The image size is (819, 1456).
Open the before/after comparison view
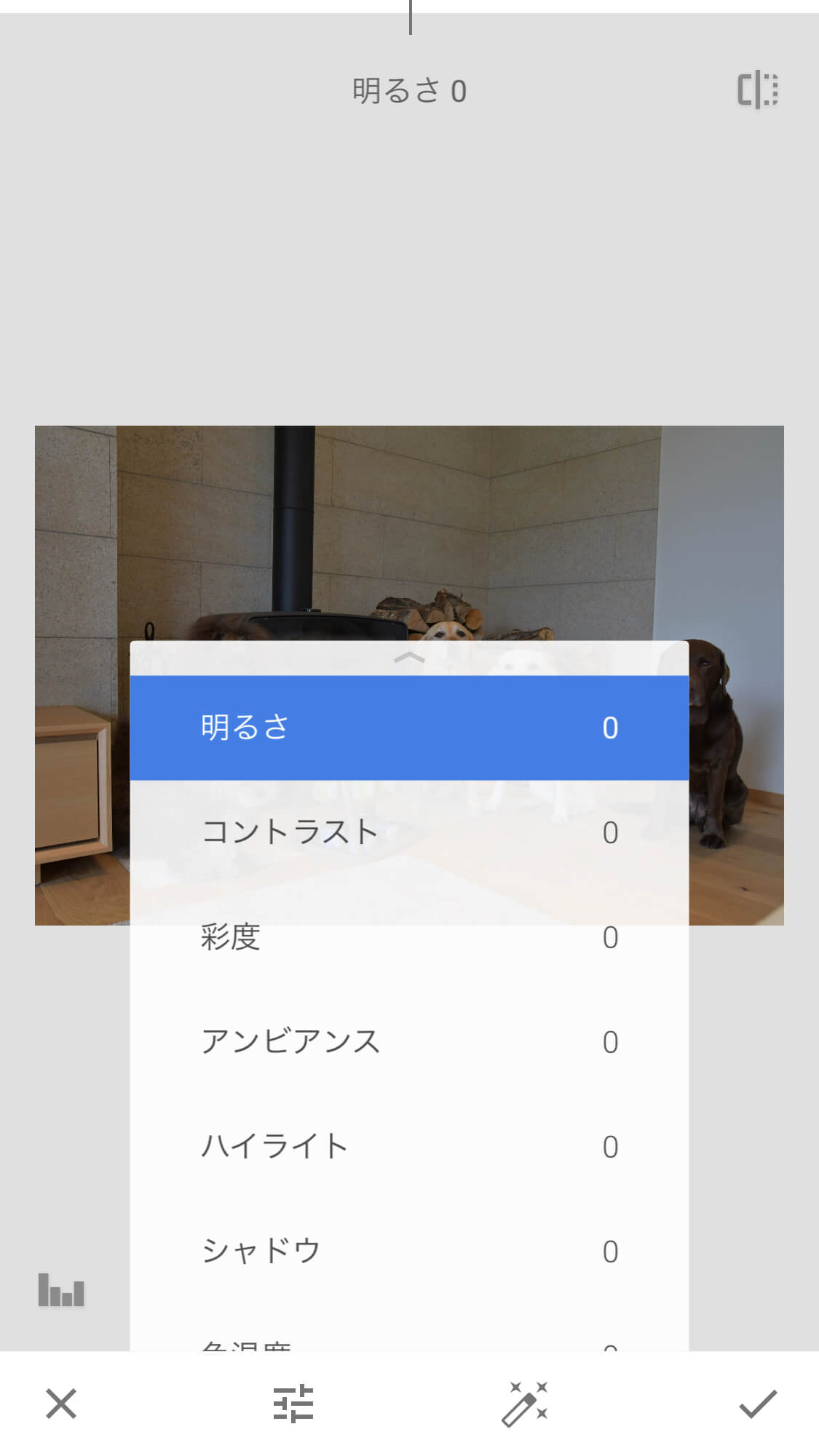click(x=757, y=90)
